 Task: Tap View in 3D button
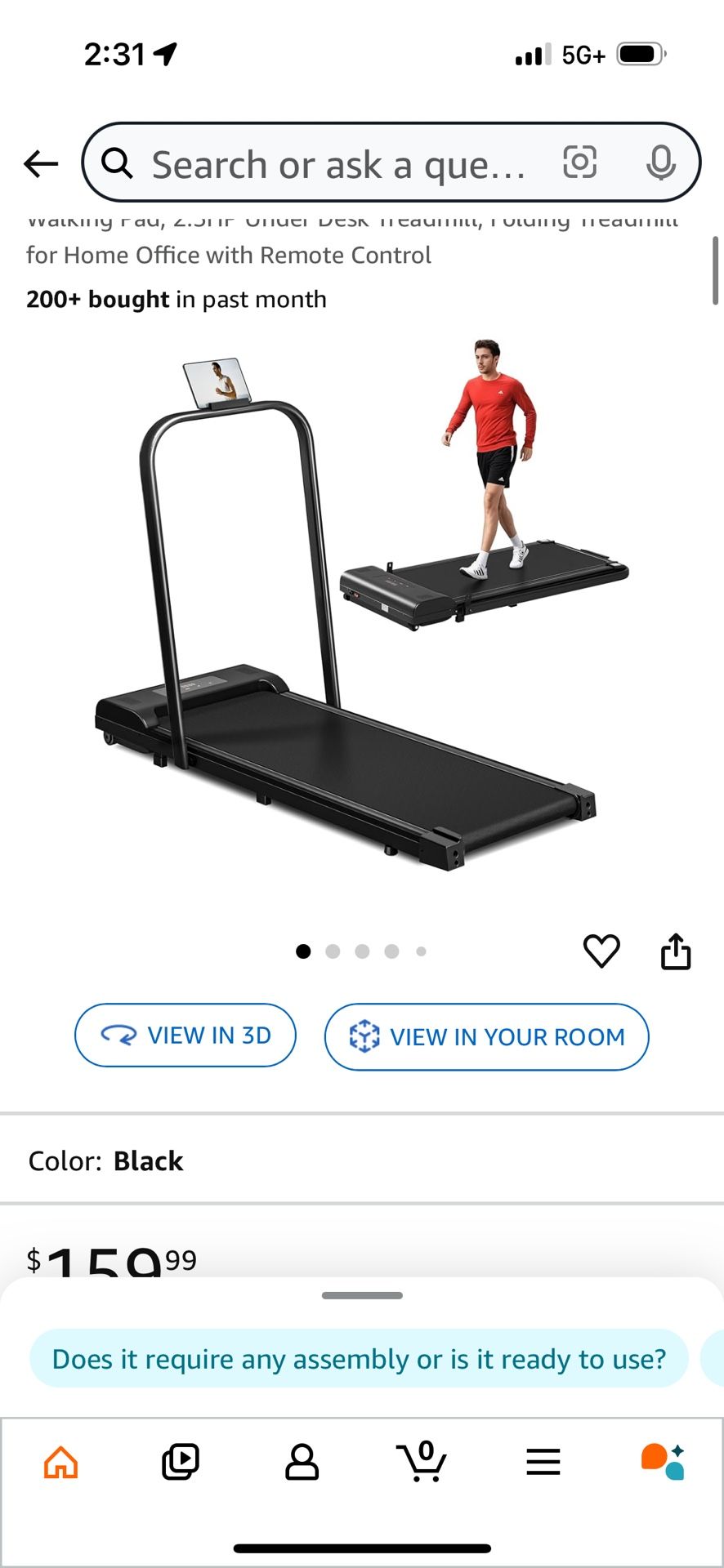[185, 1036]
